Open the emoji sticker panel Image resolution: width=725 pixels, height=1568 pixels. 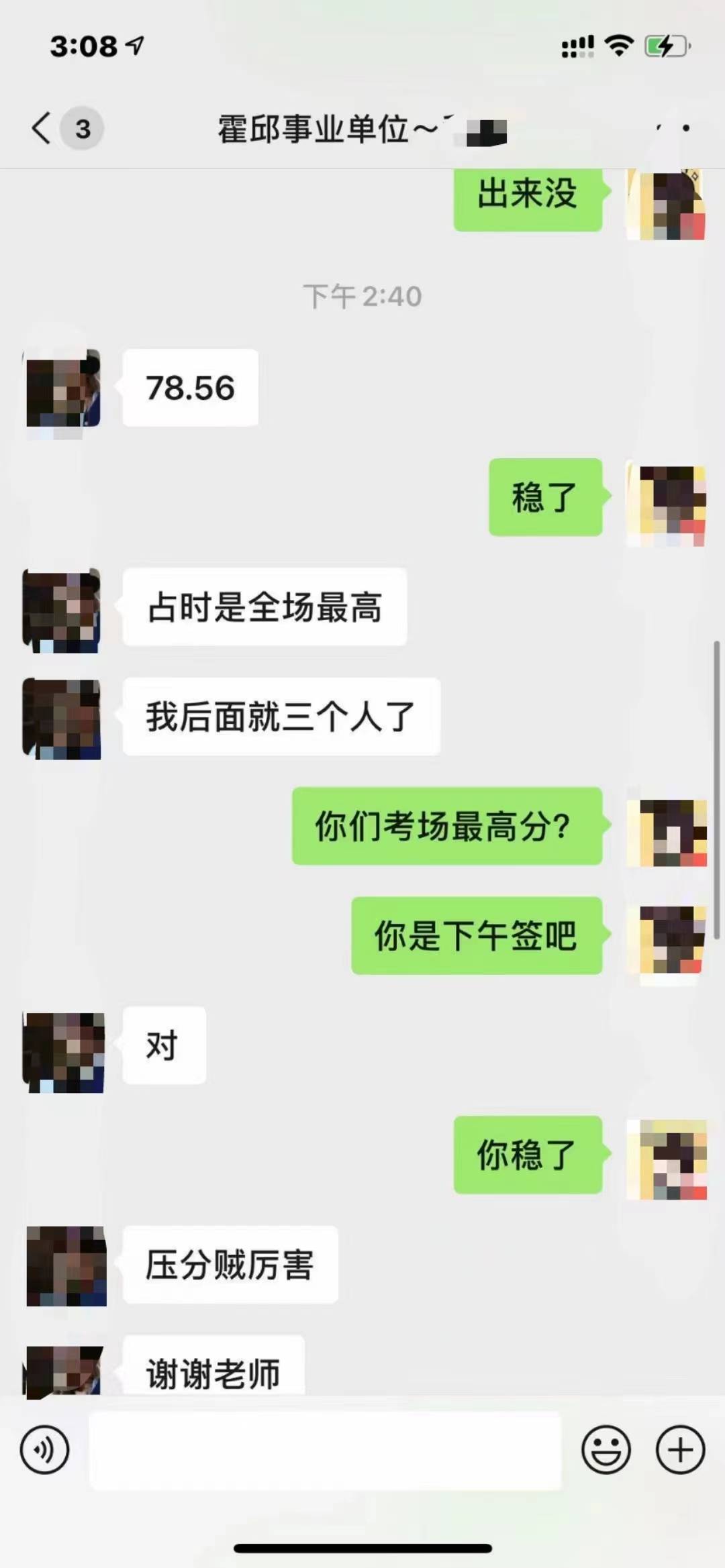click(x=606, y=1450)
